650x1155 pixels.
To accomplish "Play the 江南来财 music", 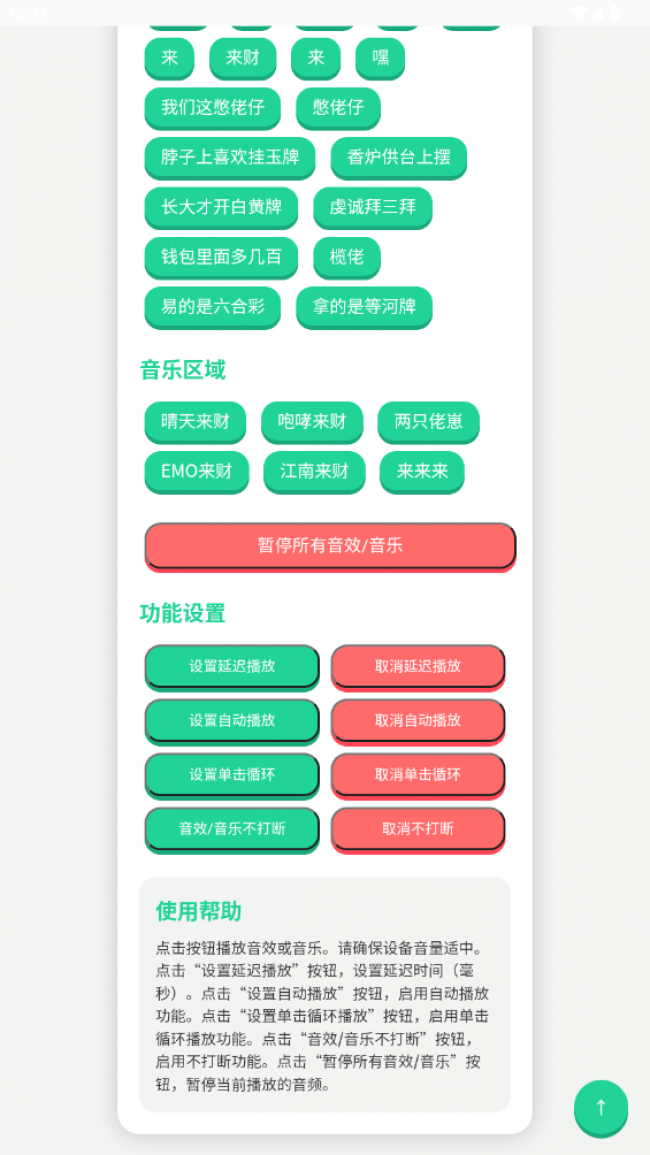I will [x=314, y=470].
